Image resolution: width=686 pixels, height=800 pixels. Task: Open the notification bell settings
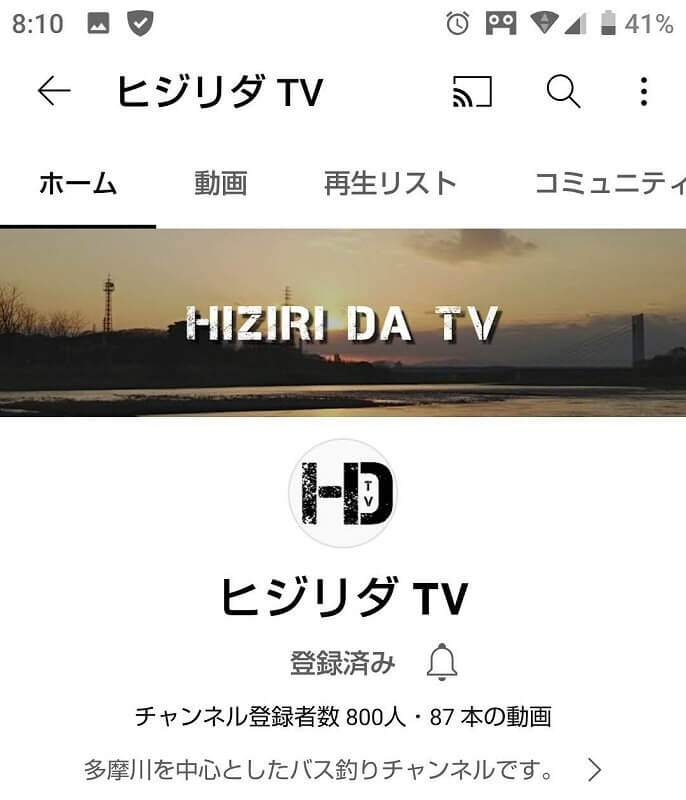pyautogui.click(x=442, y=663)
